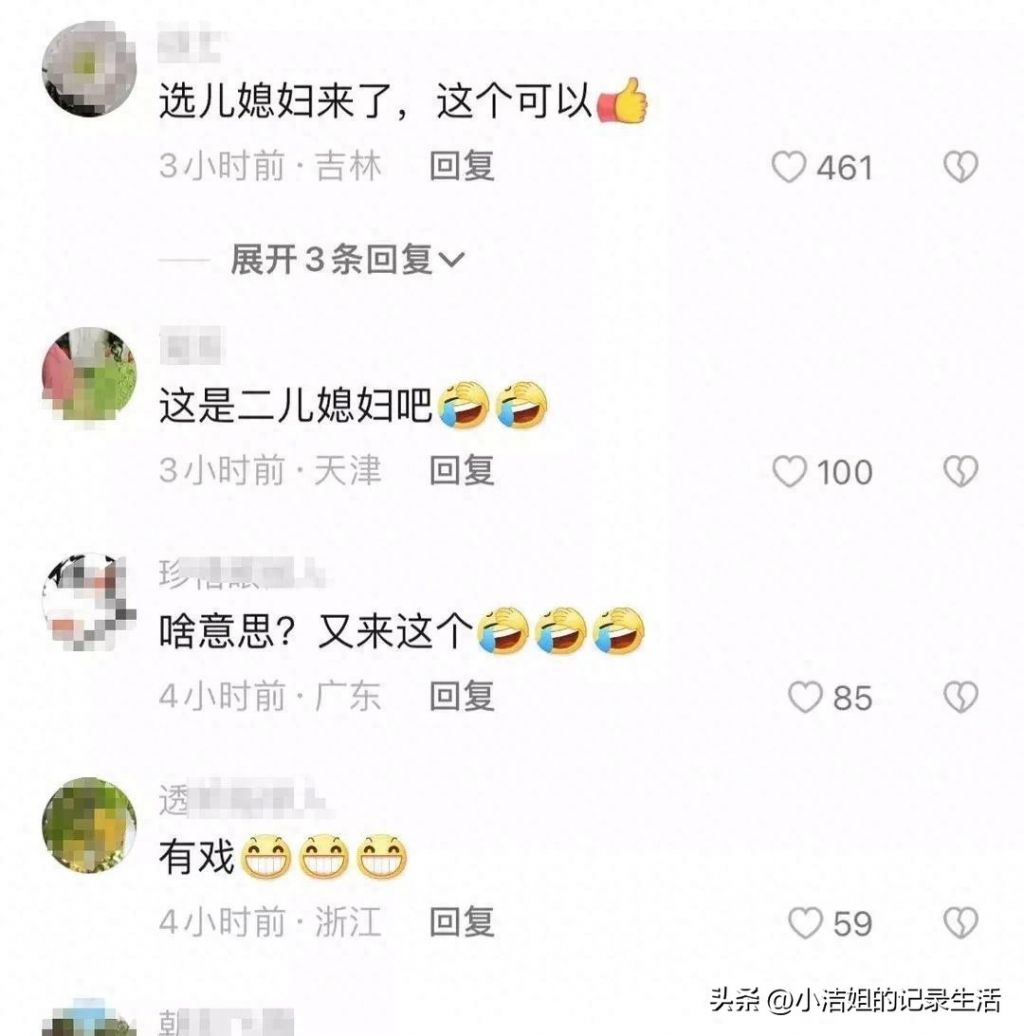Dislike the Tianjin comment
1024x1036 pixels.
tap(960, 471)
